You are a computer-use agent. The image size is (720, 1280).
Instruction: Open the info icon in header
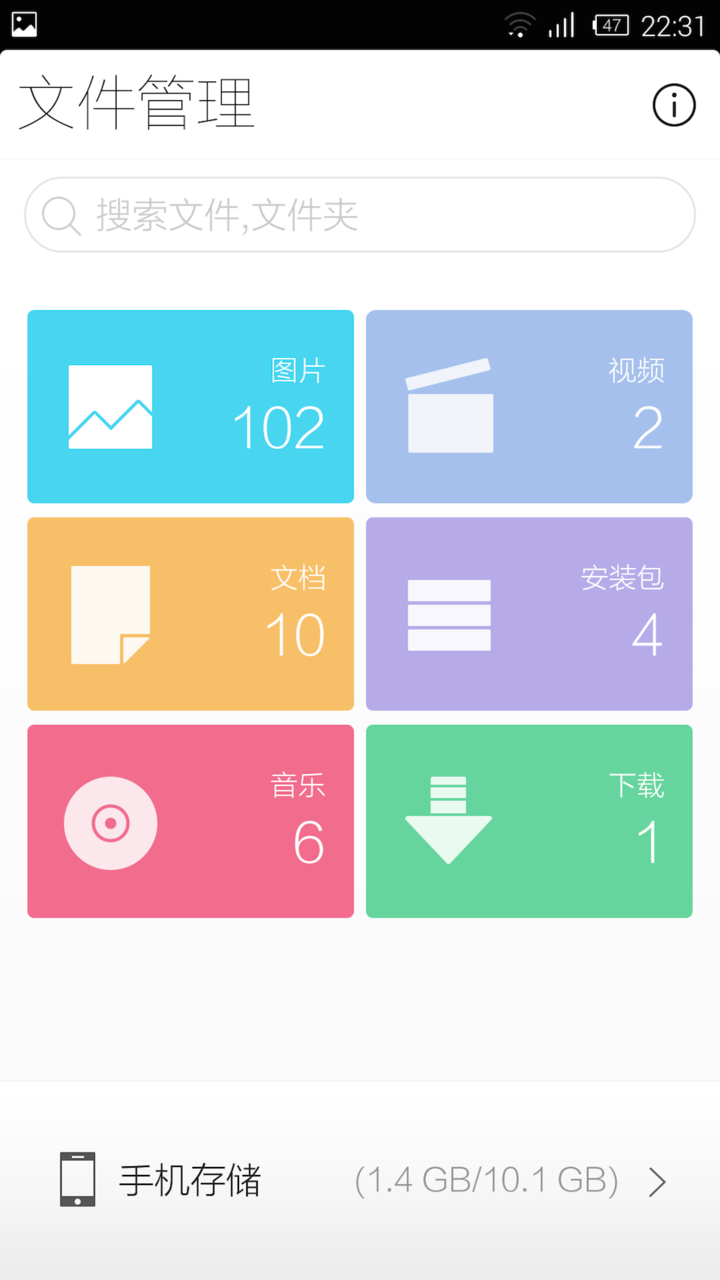[x=674, y=105]
